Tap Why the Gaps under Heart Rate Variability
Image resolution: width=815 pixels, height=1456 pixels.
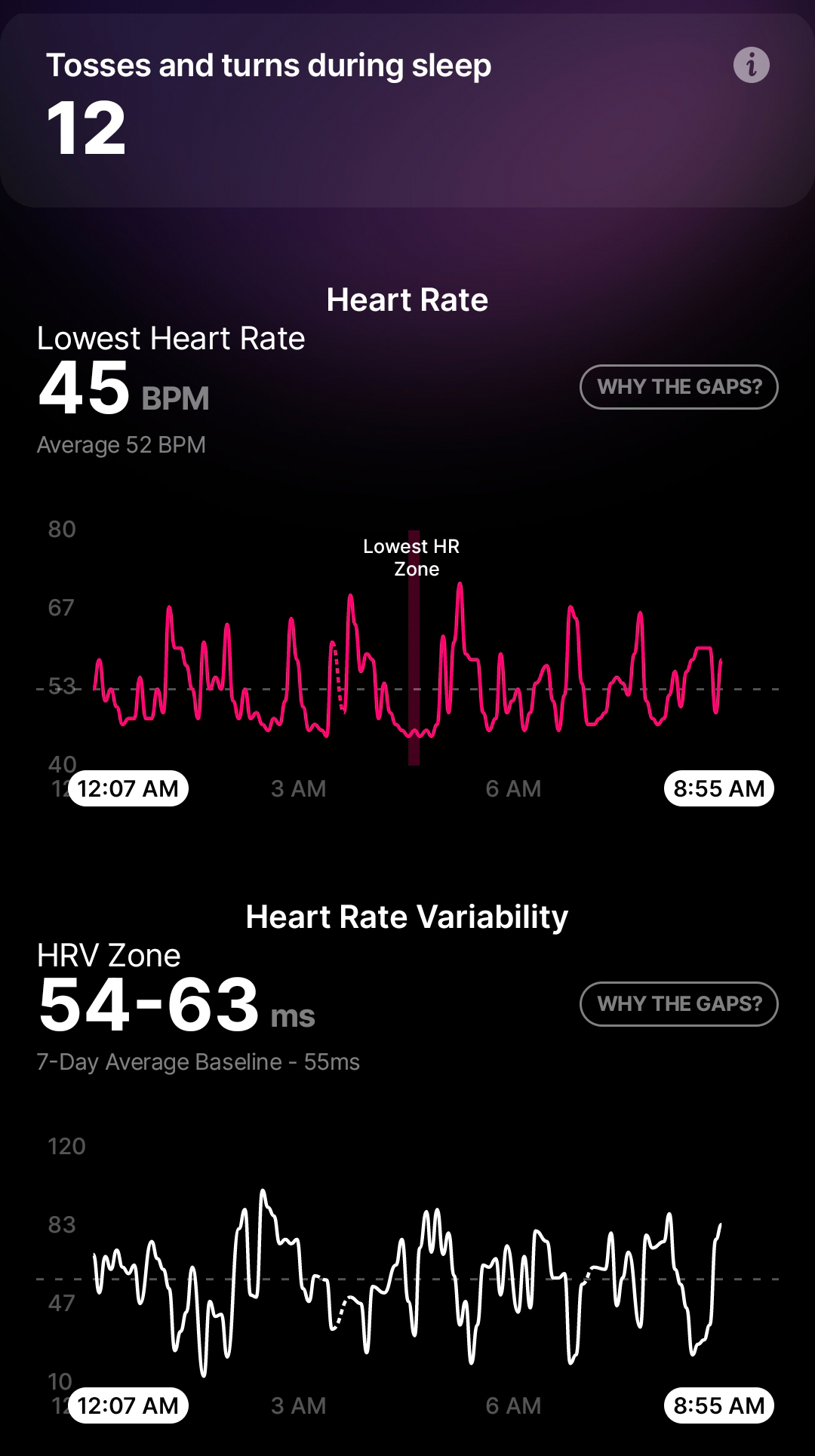tap(678, 1004)
